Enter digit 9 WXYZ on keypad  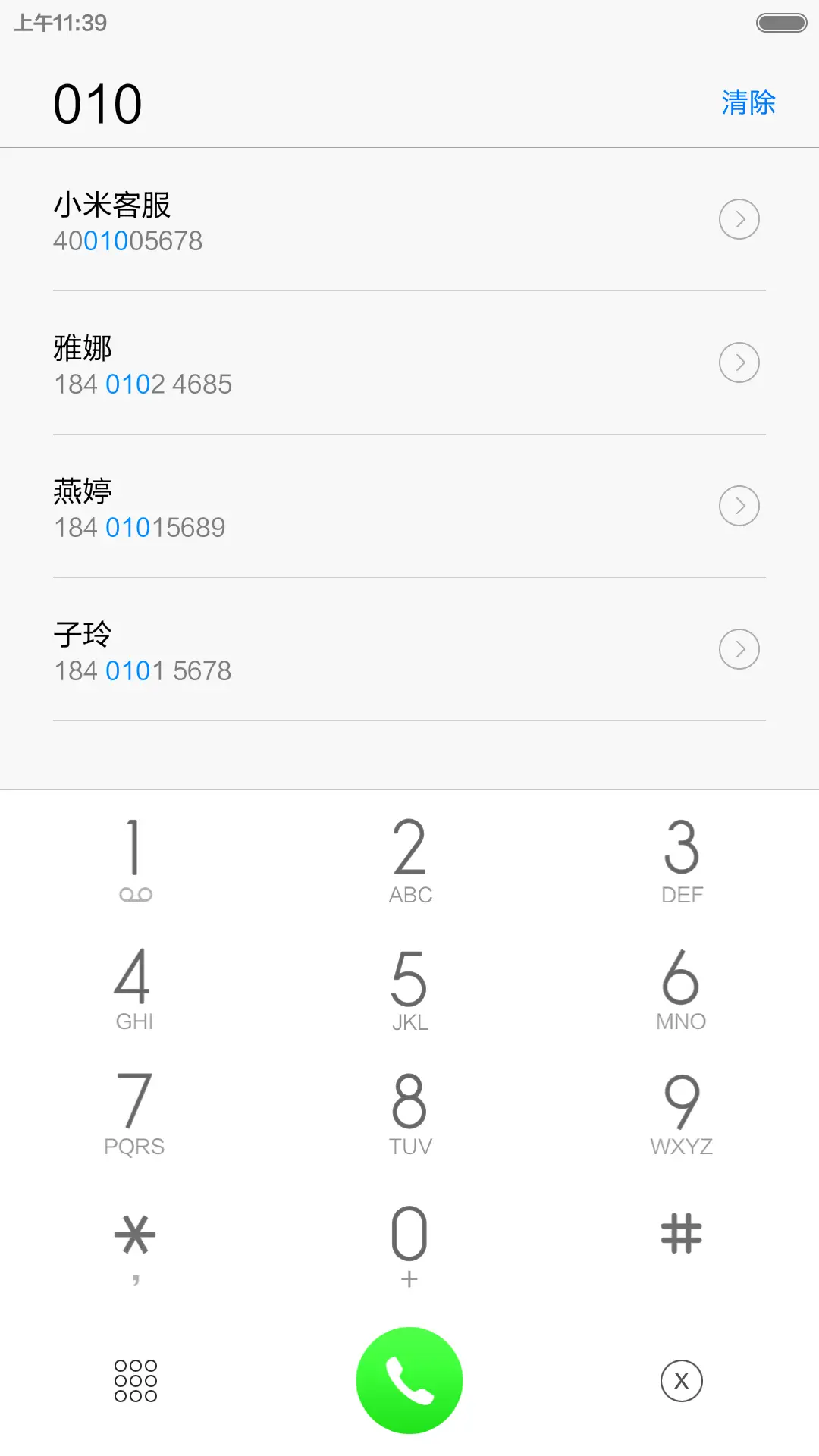681,1112
